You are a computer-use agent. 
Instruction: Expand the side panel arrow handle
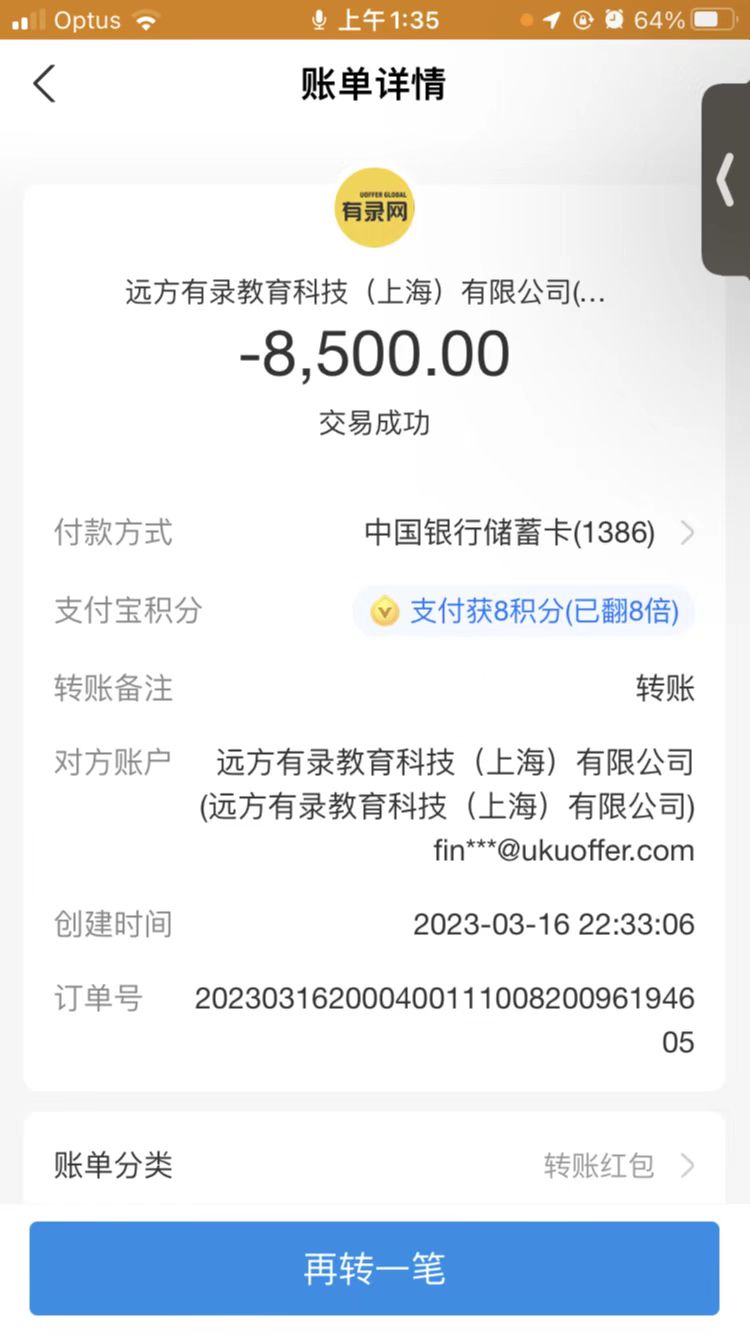click(x=726, y=180)
